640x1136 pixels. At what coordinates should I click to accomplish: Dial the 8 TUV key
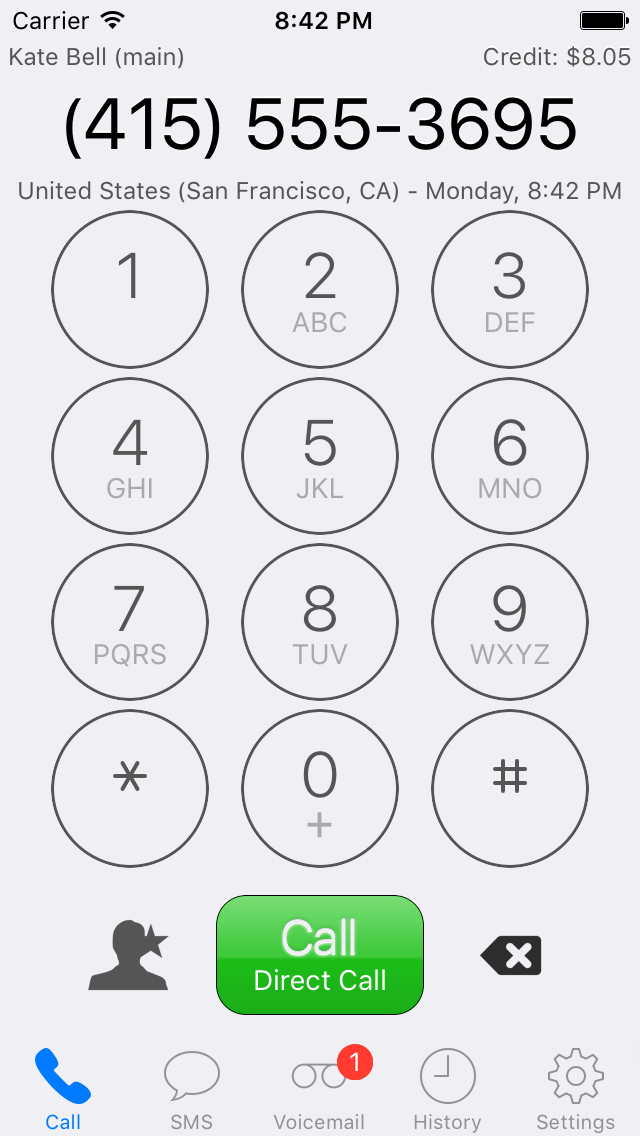coord(320,622)
